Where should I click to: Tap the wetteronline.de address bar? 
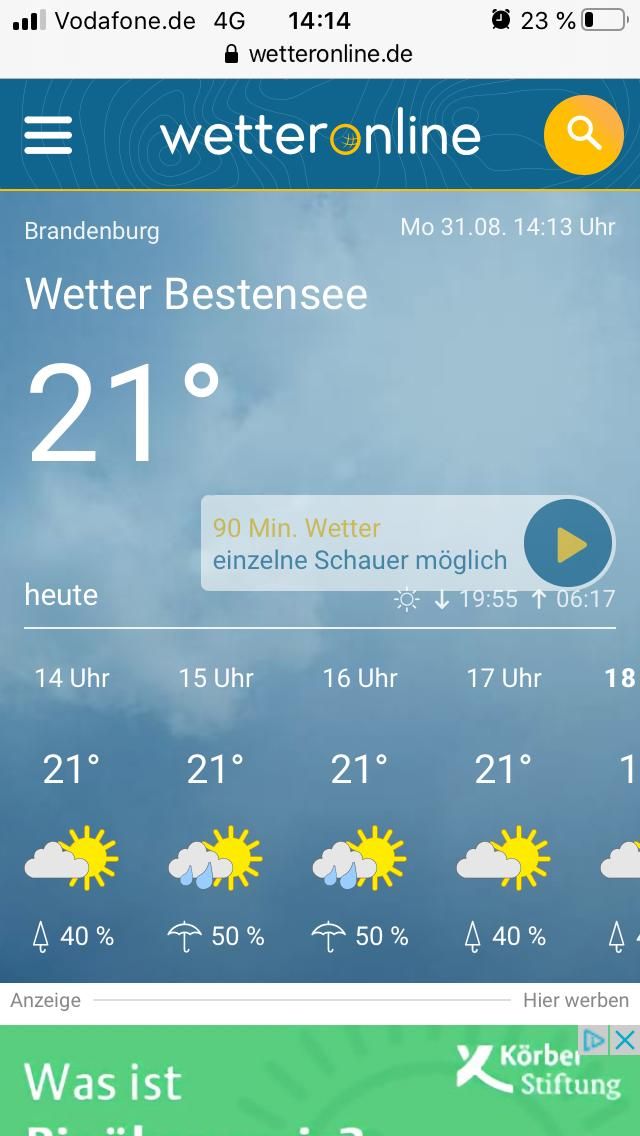[319, 54]
